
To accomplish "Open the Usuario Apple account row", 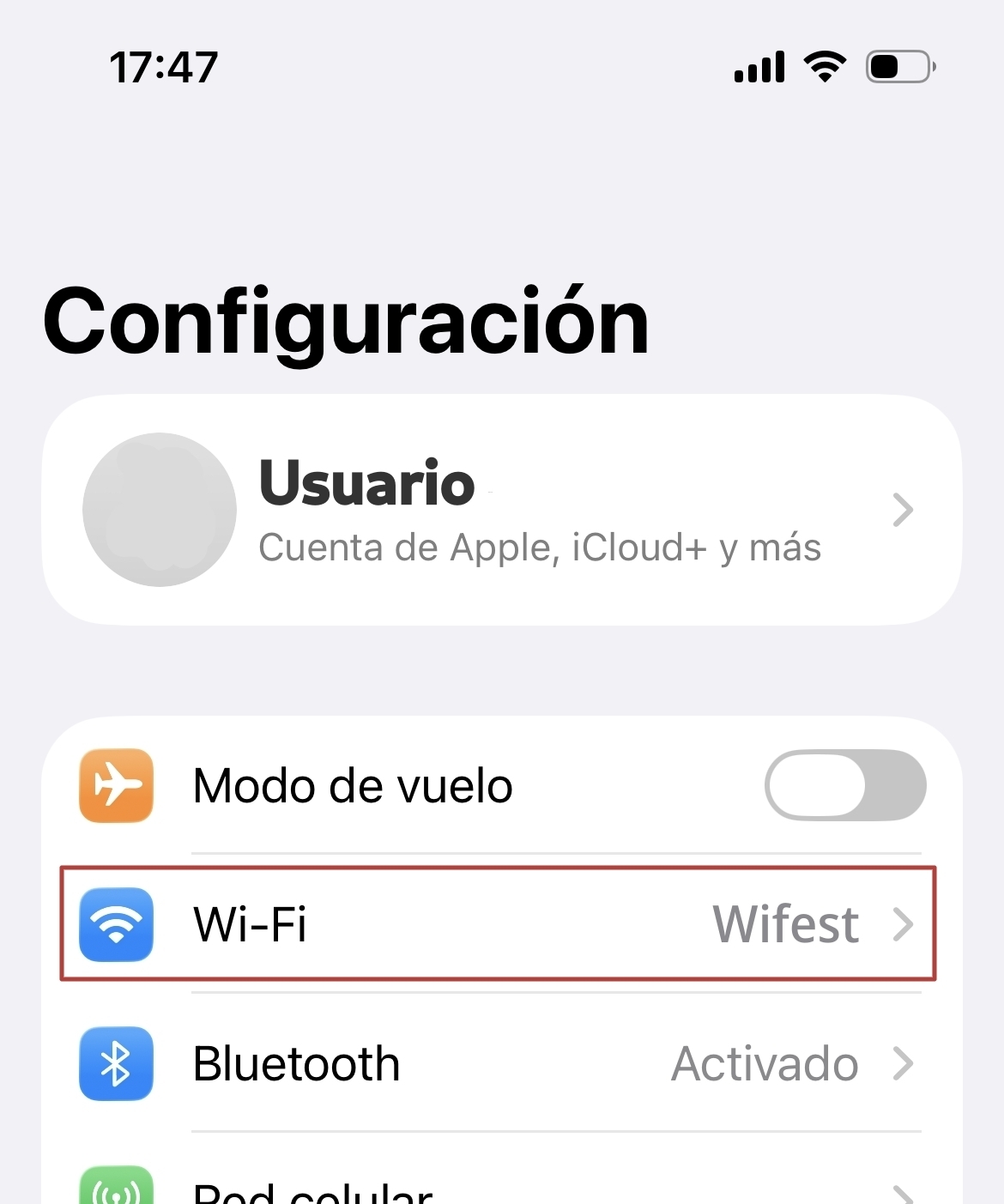I will (x=501, y=510).
